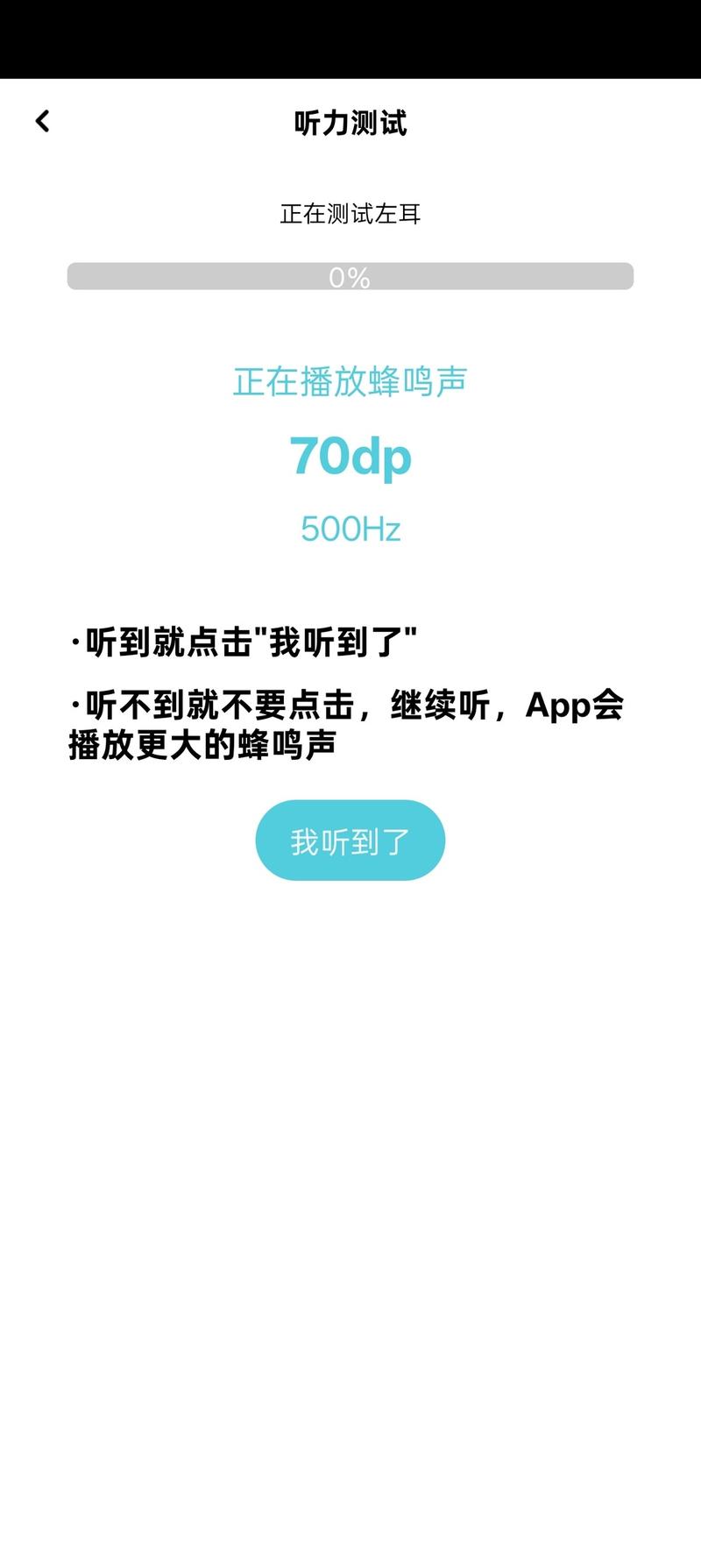Go back from the 听力测试 screen
Screen dimensions: 701x1568
point(42,122)
